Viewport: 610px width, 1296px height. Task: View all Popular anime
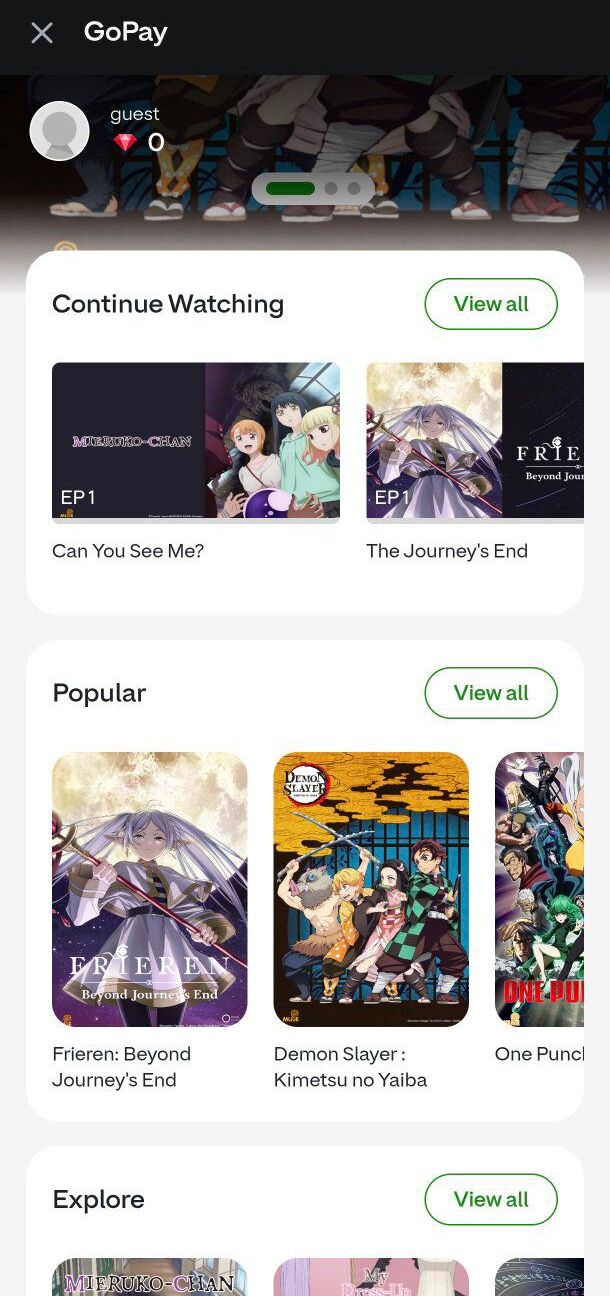pyautogui.click(x=491, y=693)
